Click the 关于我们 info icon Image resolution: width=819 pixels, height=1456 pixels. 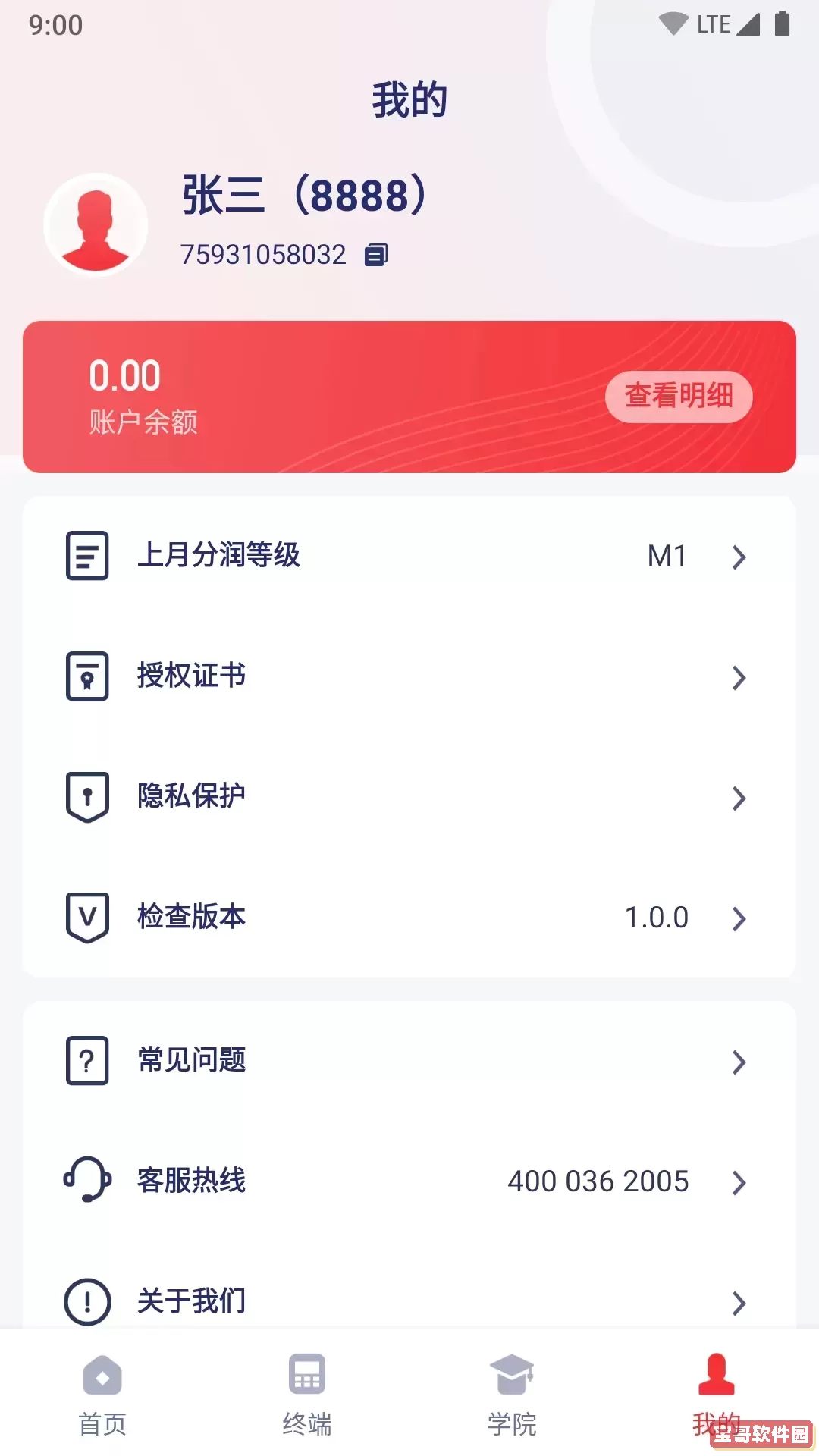click(x=86, y=1301)
